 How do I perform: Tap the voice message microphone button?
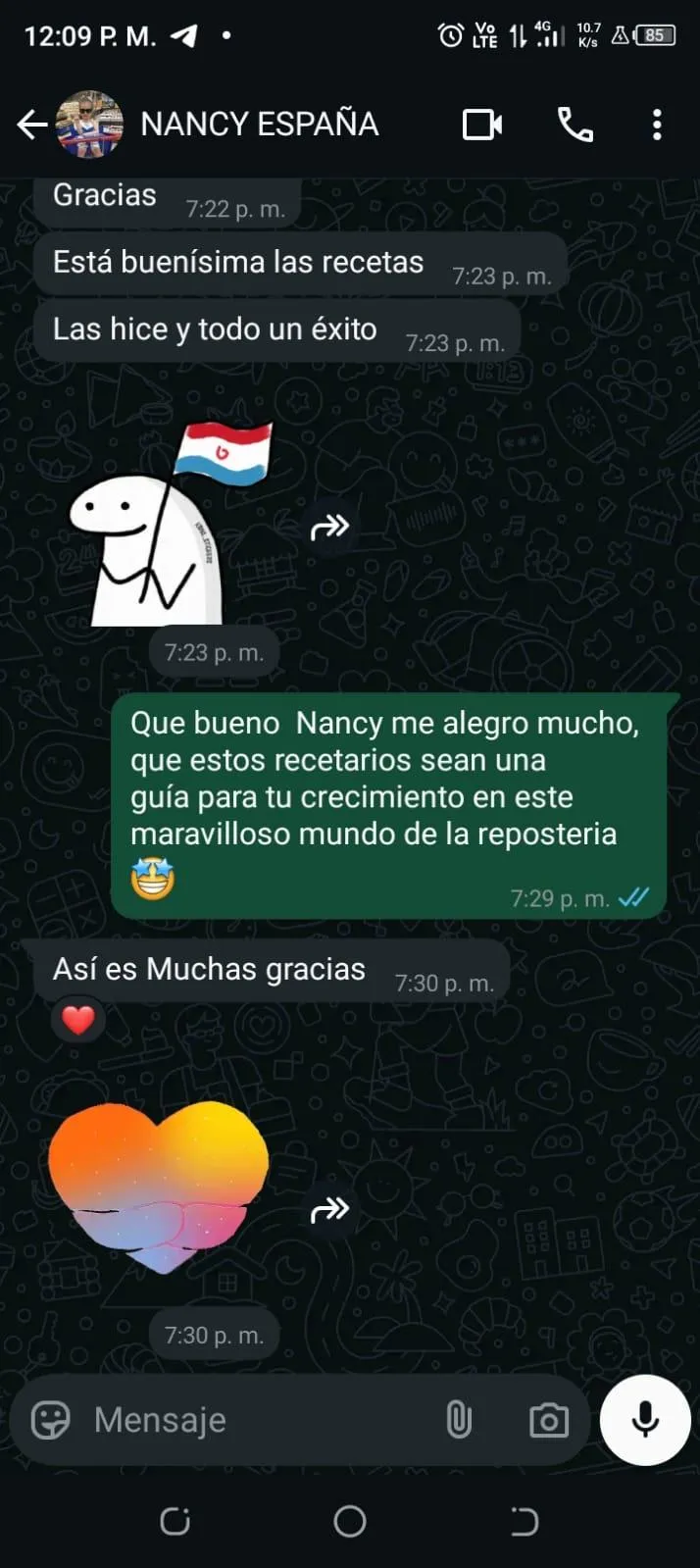pos(645,1419)
